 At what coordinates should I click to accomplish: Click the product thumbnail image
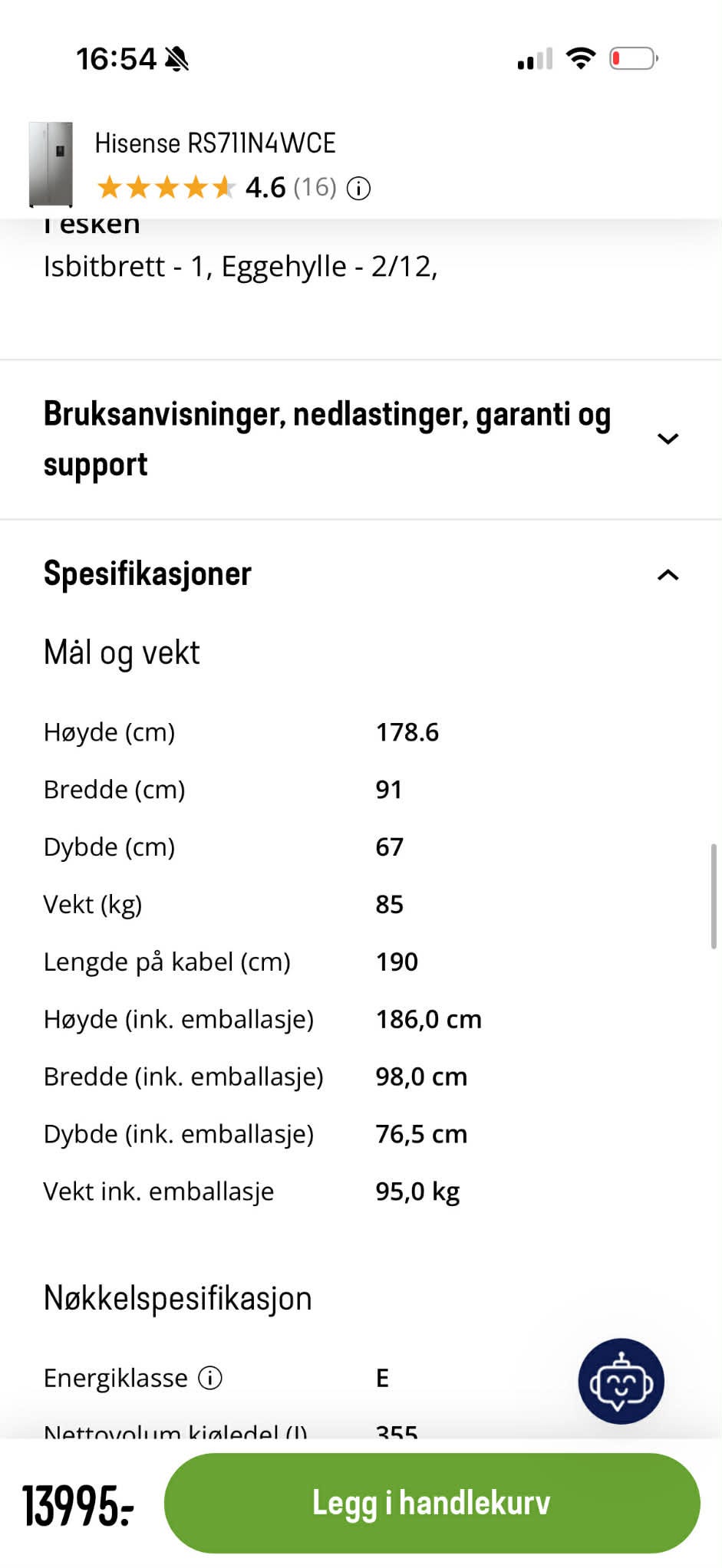[x=52, y=165]
